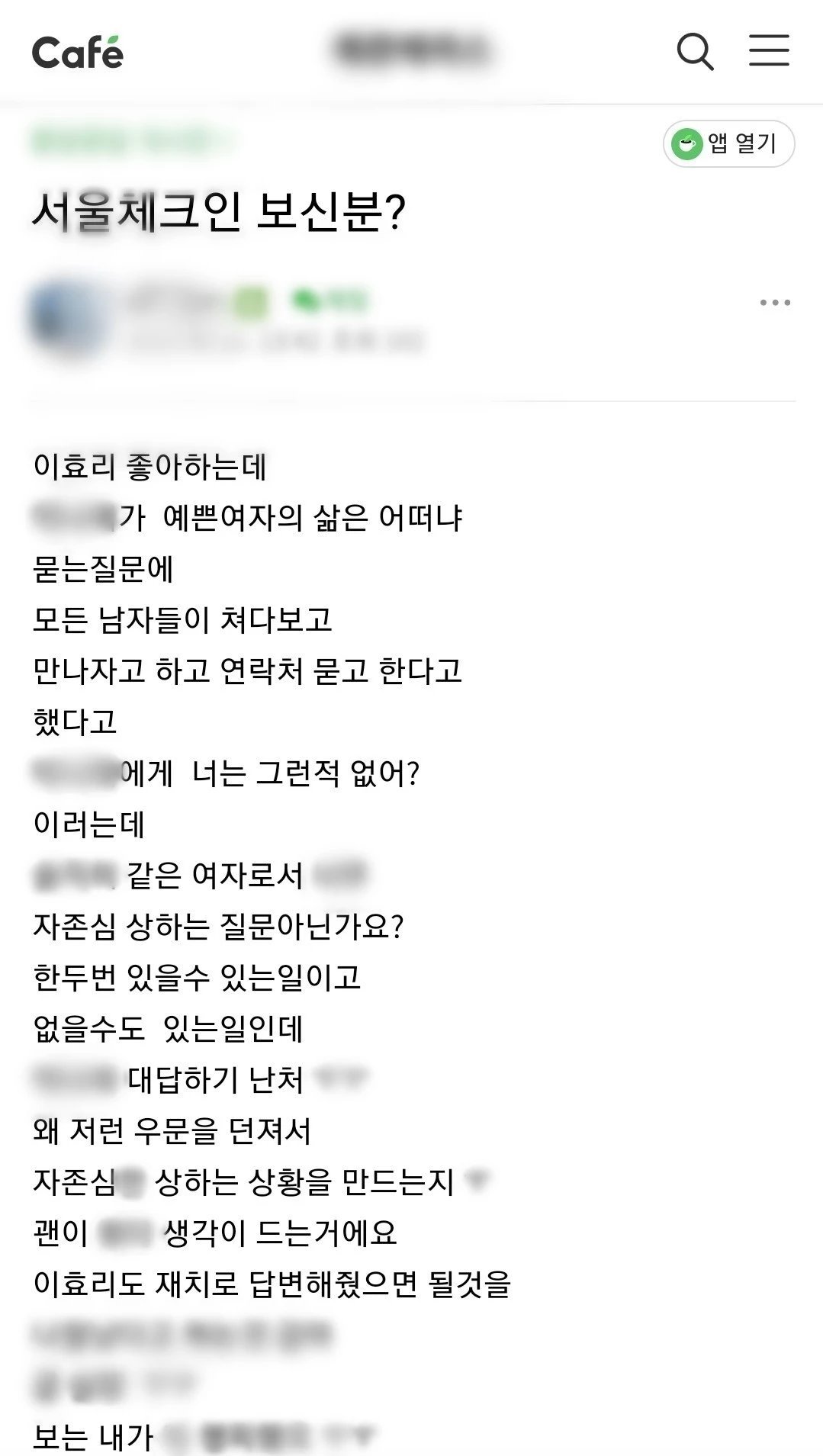Tap the Cafe logo to go home
823x1456 pixels.
77,52
